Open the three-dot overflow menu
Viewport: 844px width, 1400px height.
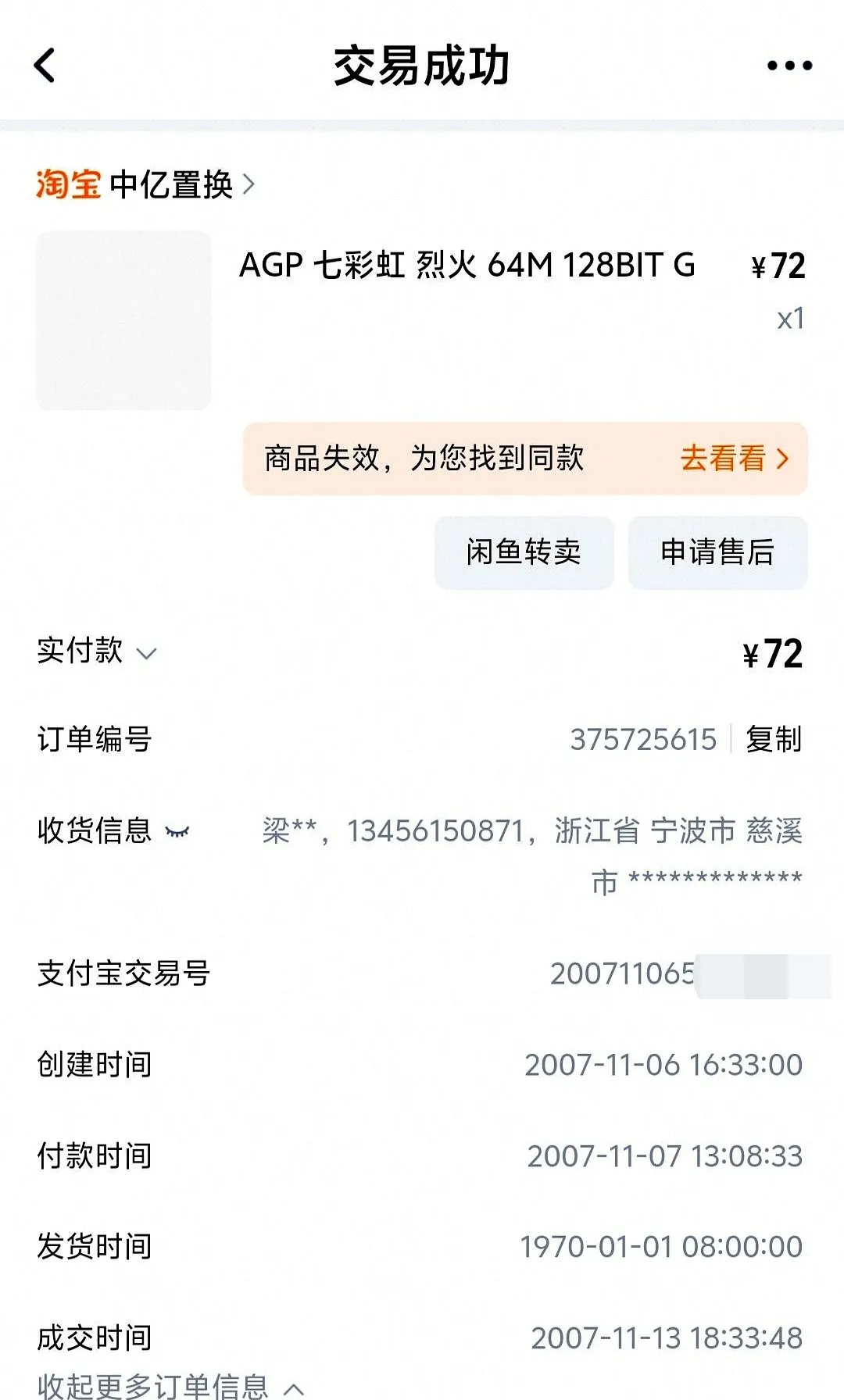[x=789, y=66]
